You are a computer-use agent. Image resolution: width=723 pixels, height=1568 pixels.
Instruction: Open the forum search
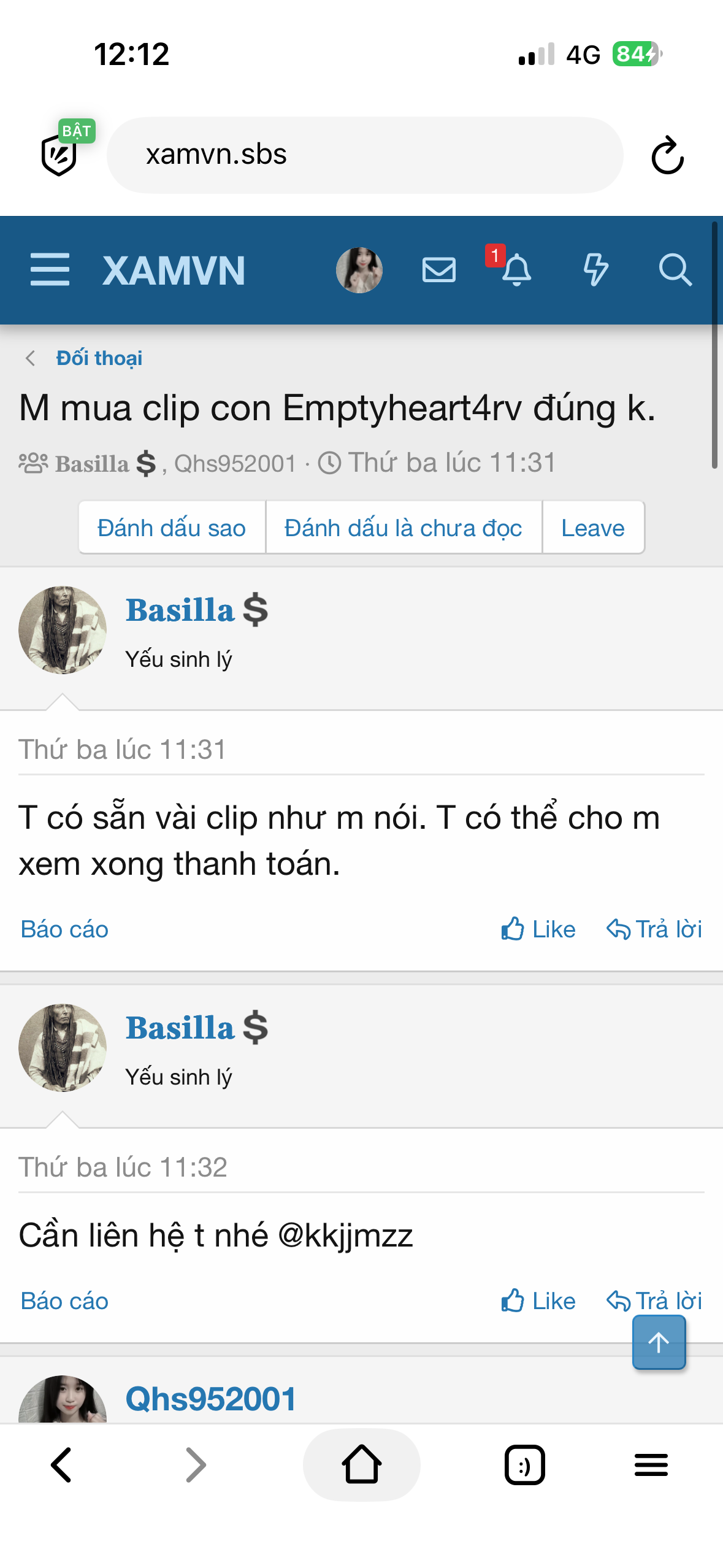pyautogui.click(x=675, y=270)
